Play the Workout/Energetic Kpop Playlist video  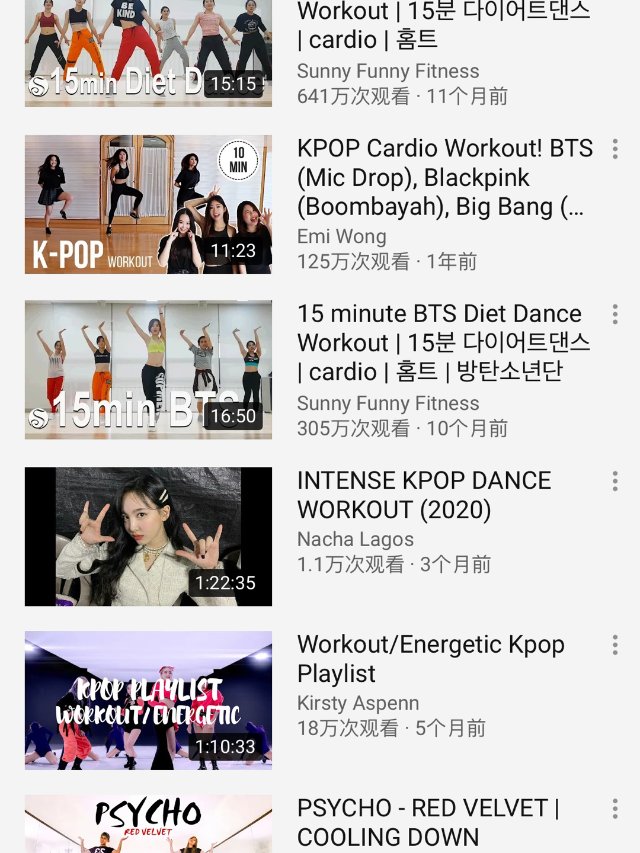click(x=148, y=700)
